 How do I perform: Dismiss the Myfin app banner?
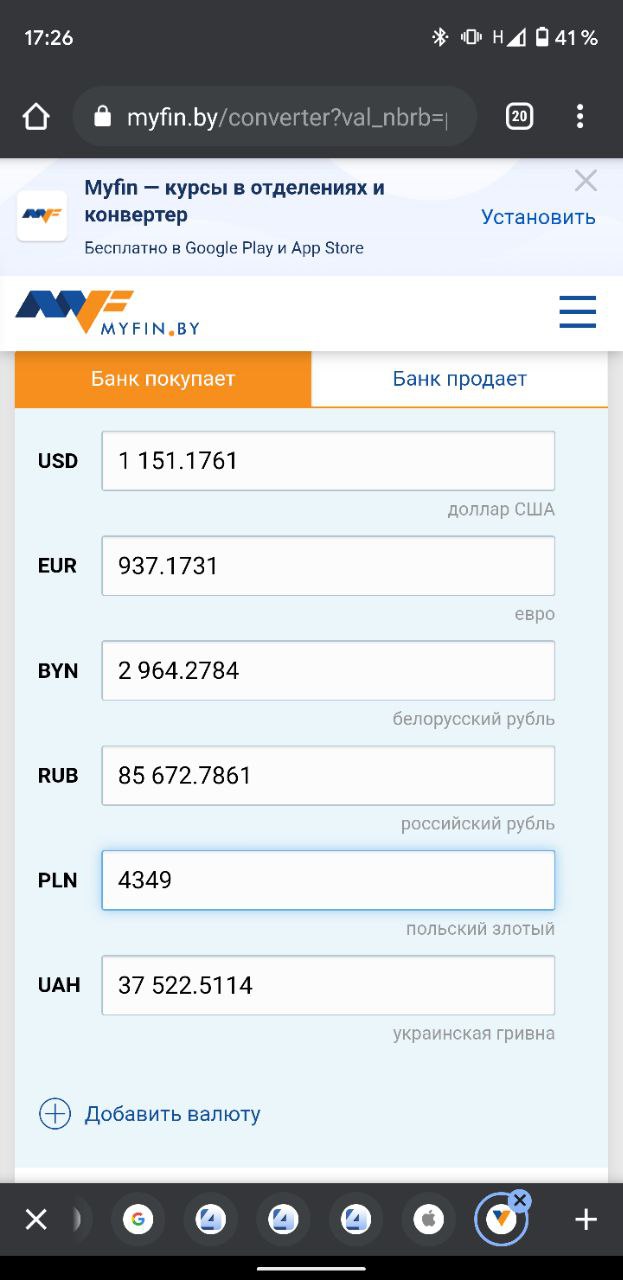pyautogui.click(x=586, y=181)
